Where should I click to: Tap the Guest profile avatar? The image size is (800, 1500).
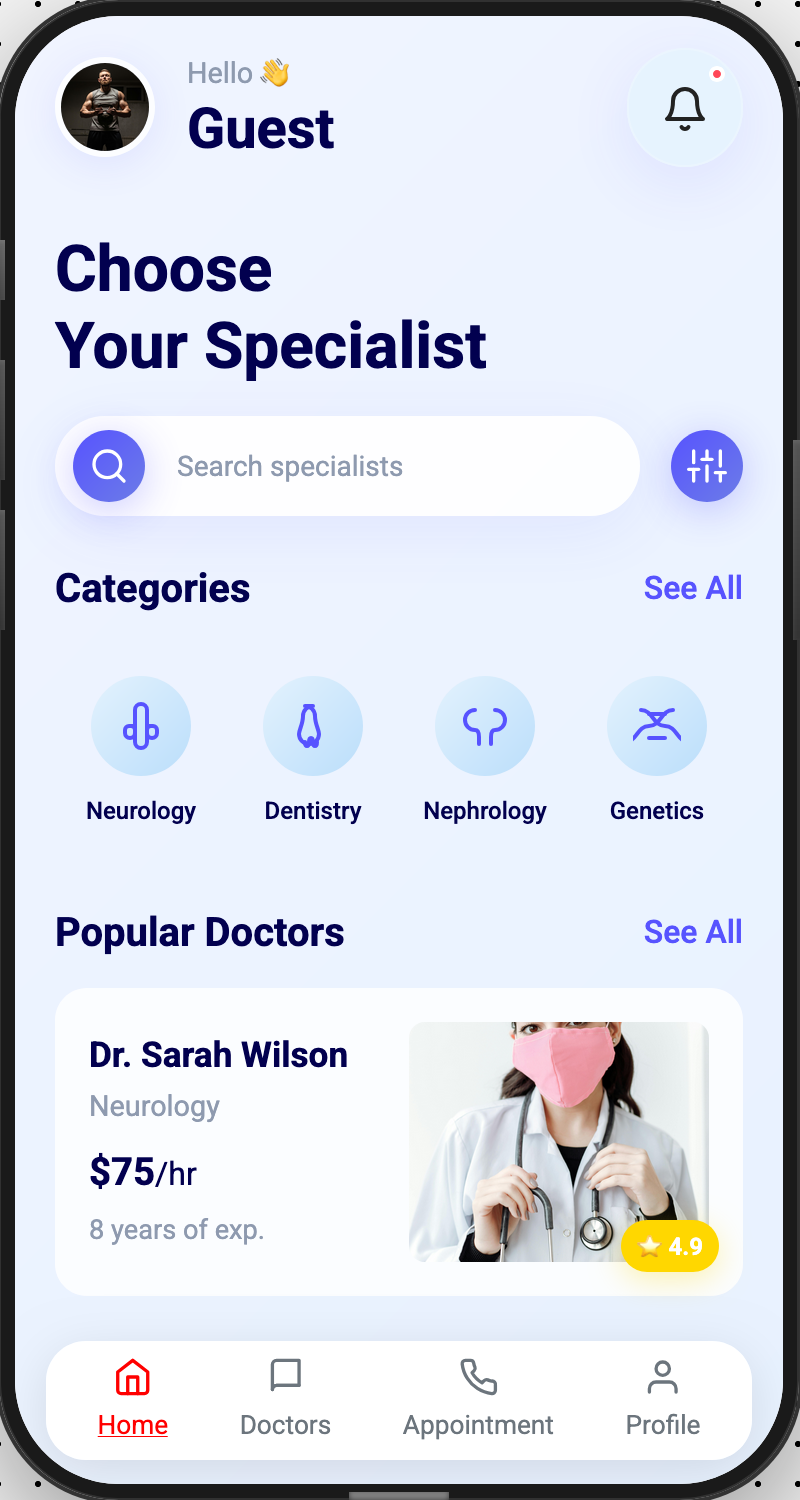105,107
